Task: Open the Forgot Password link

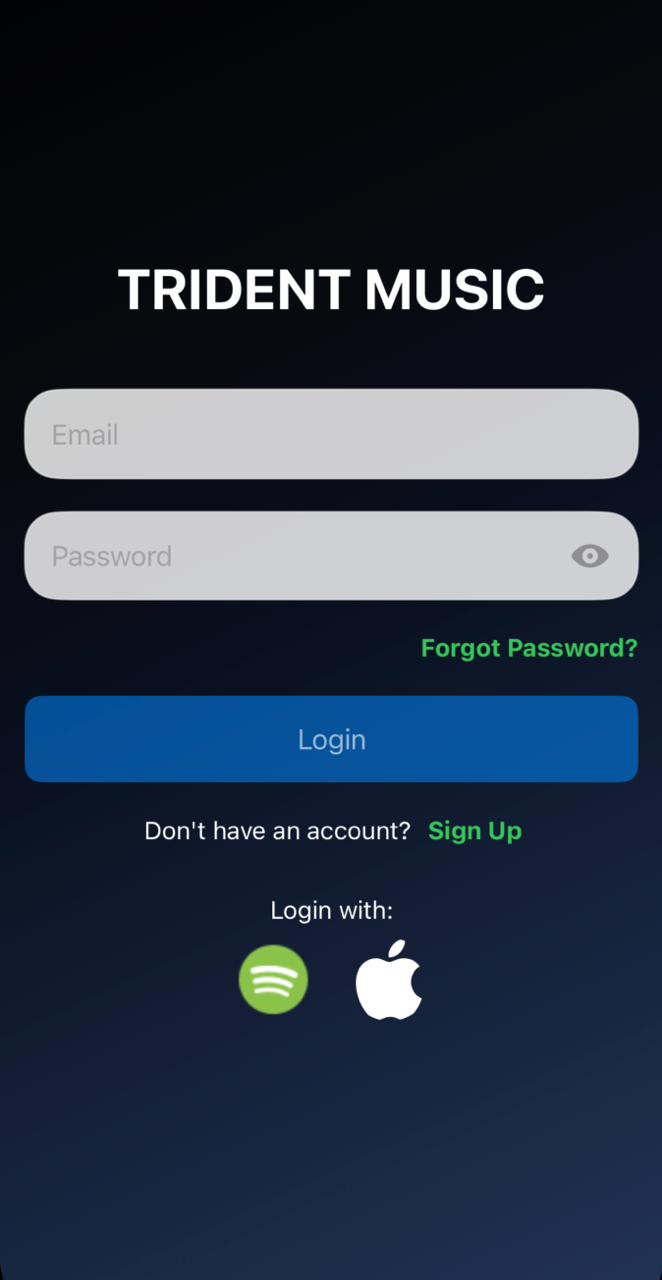Action: click(x=528, y=648)
